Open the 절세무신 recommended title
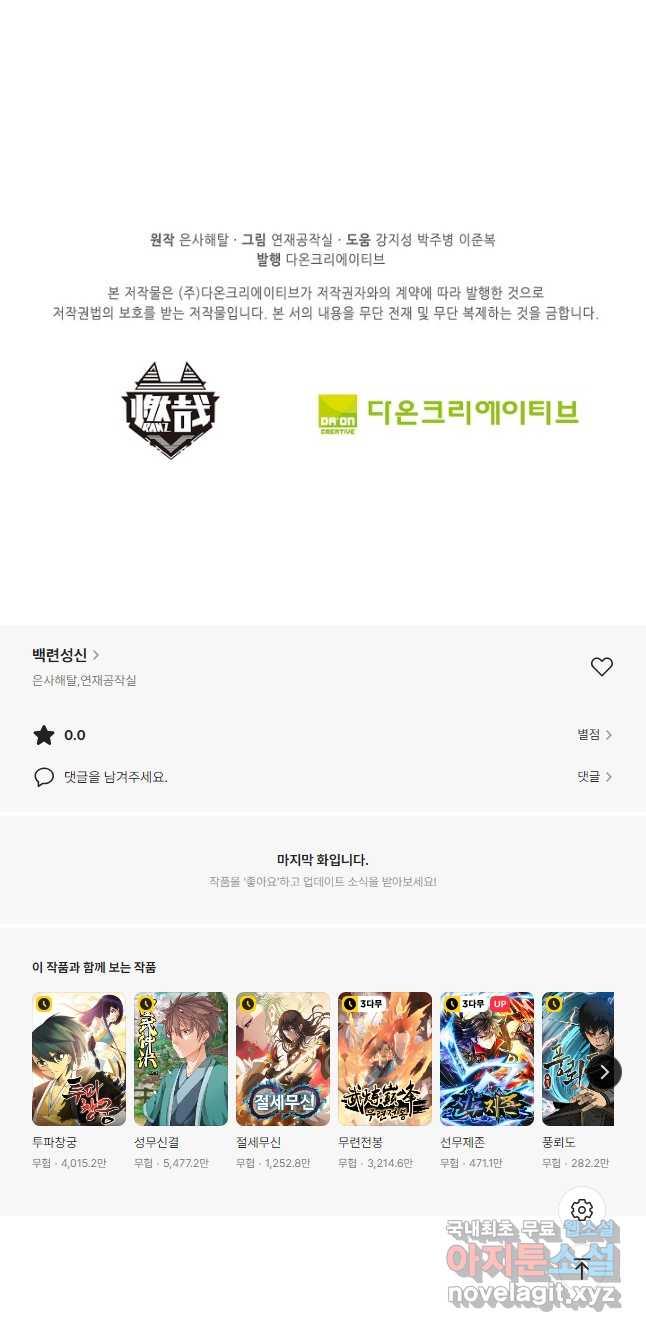This screenshot has width=646, height=1332. [x=283, y=1059]
